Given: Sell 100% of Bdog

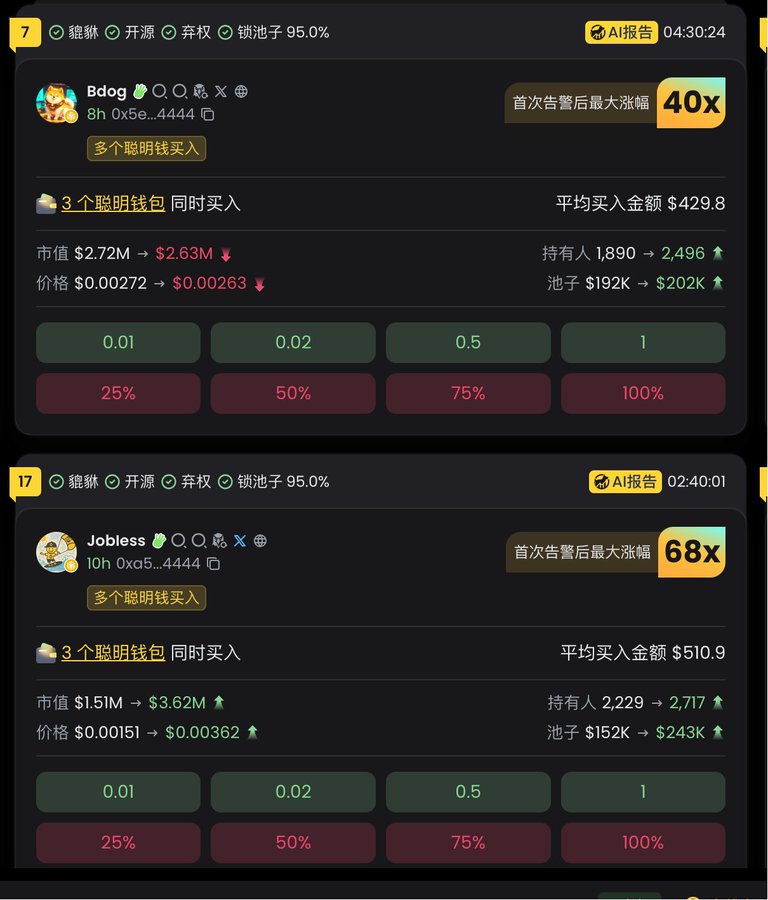Looking at the screenshot, I should pos(643,393).
